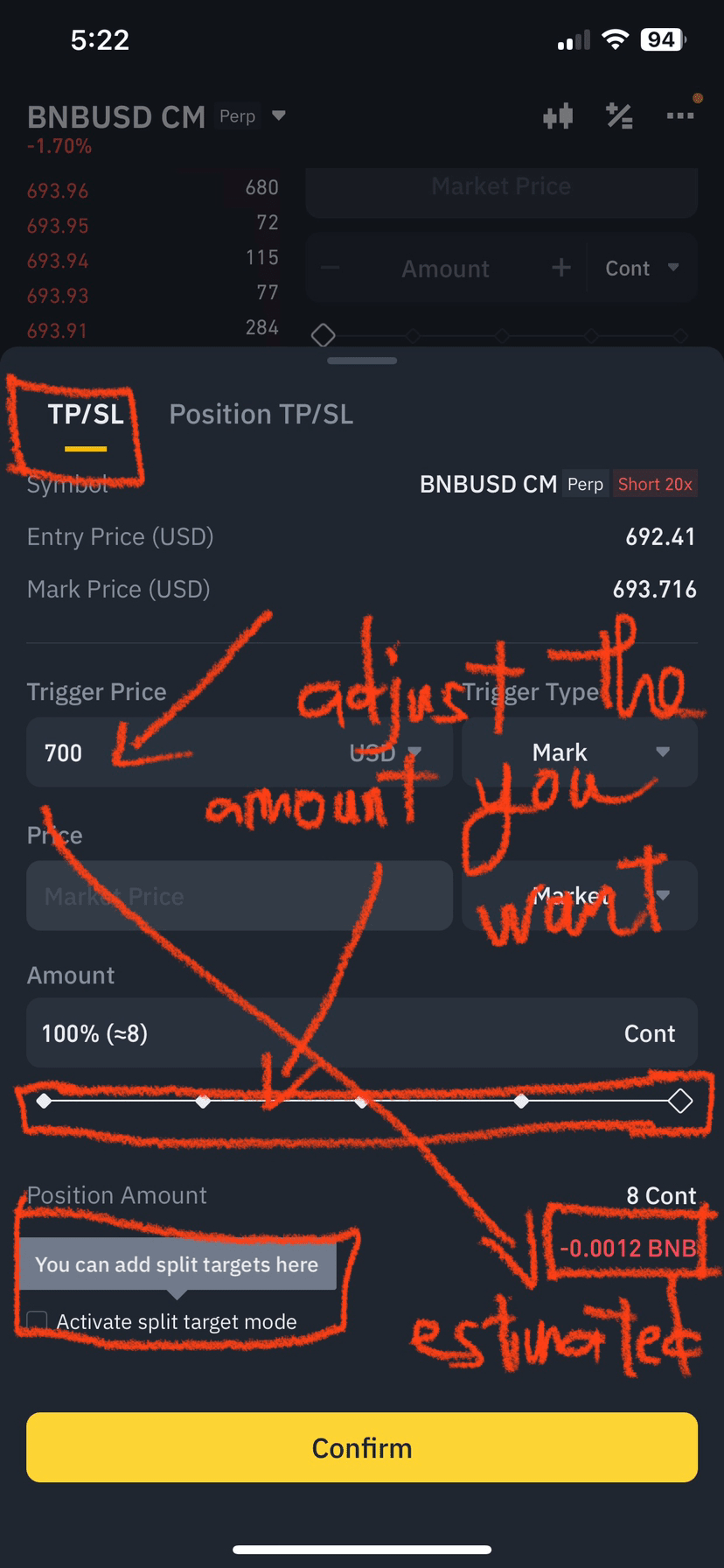The image size is (724, 1568).
Task: Confirm the TP/SL order
Action: (x=362, y=1447)
